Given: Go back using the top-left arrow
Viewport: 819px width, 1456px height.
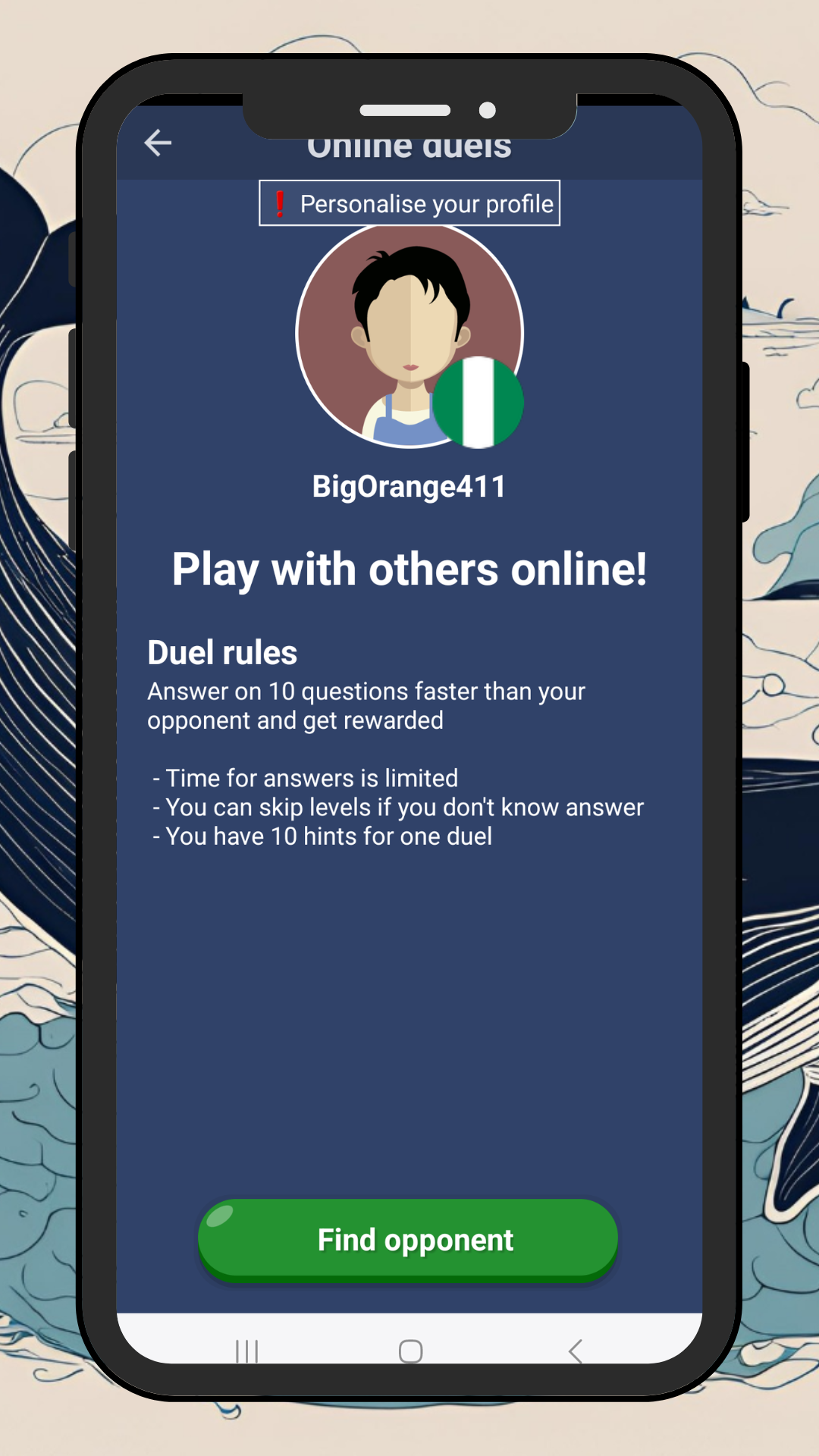Looking at the screenshot, I should 158,143.
